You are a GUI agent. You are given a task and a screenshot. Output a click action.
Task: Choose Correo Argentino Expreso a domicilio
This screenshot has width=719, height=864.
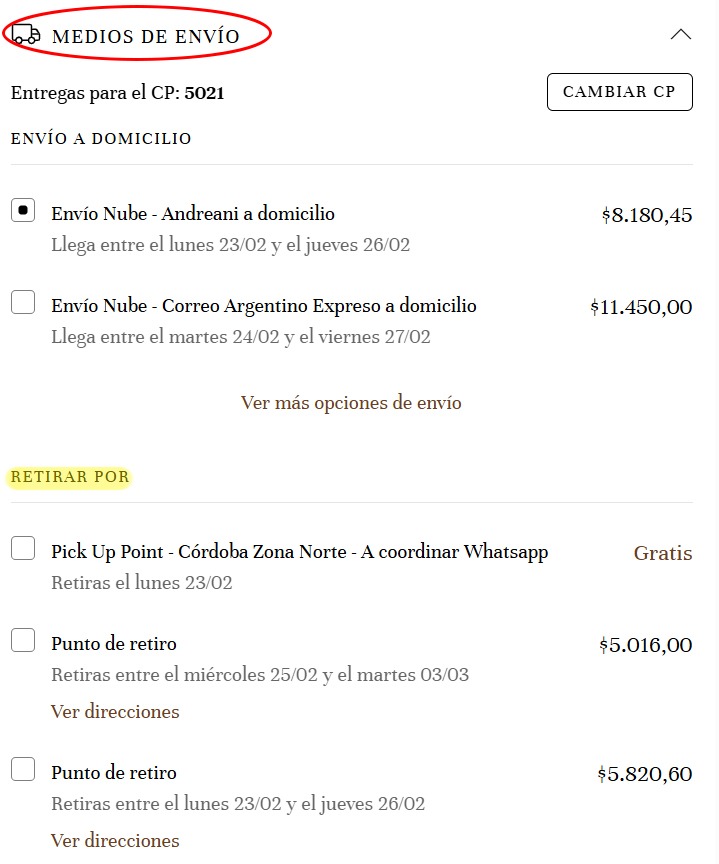point(23,302)
